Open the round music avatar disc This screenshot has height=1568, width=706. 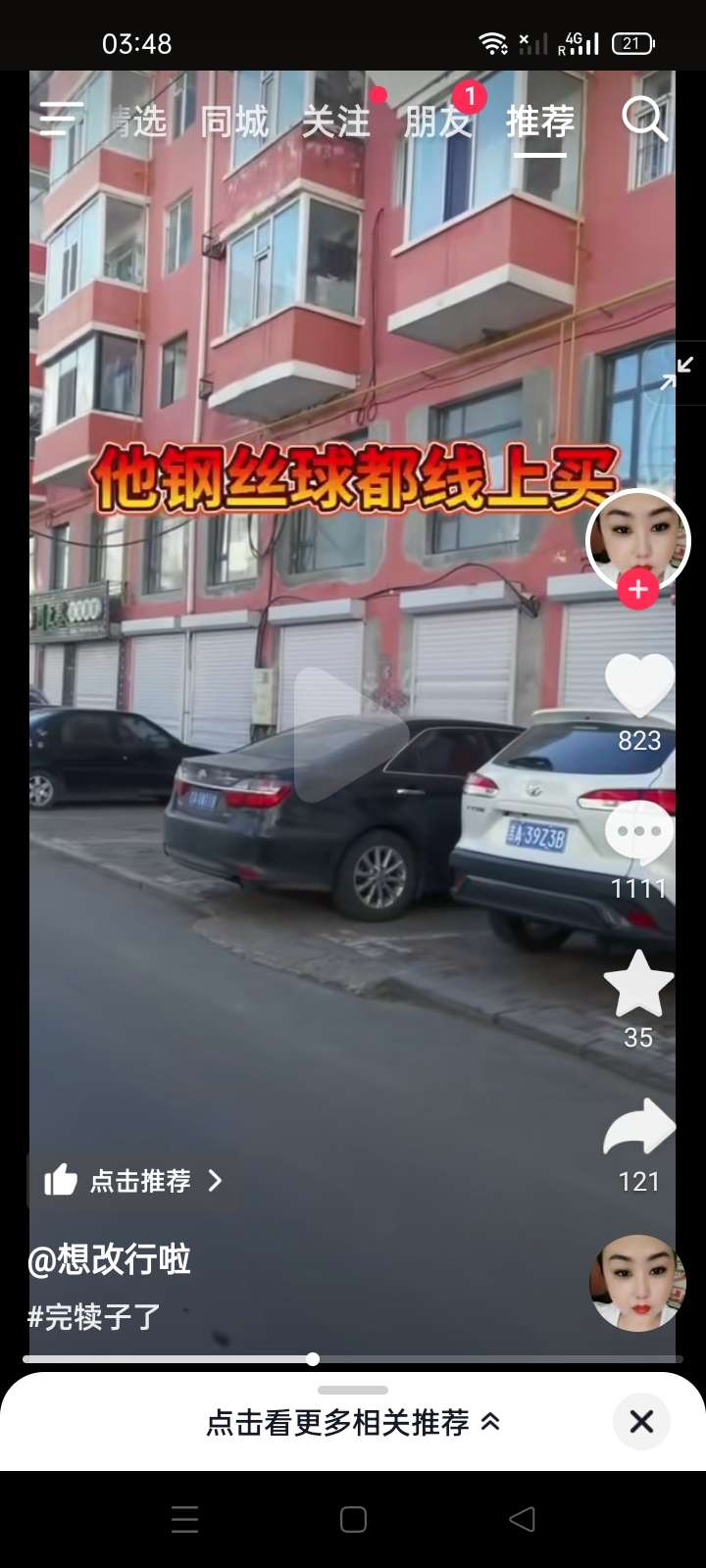[637, 1283]
